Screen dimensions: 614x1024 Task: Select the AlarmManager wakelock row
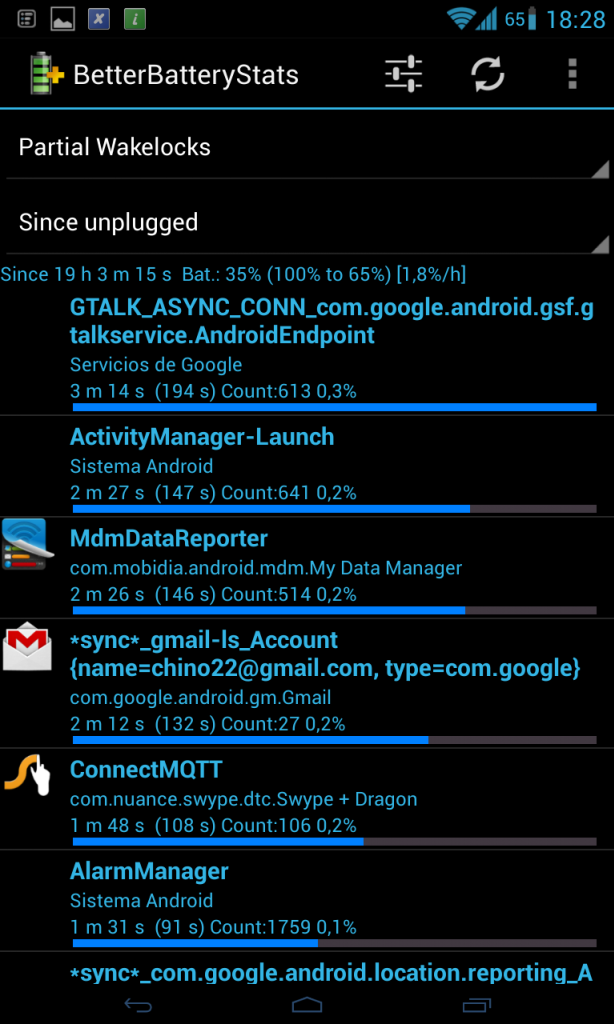330,899
